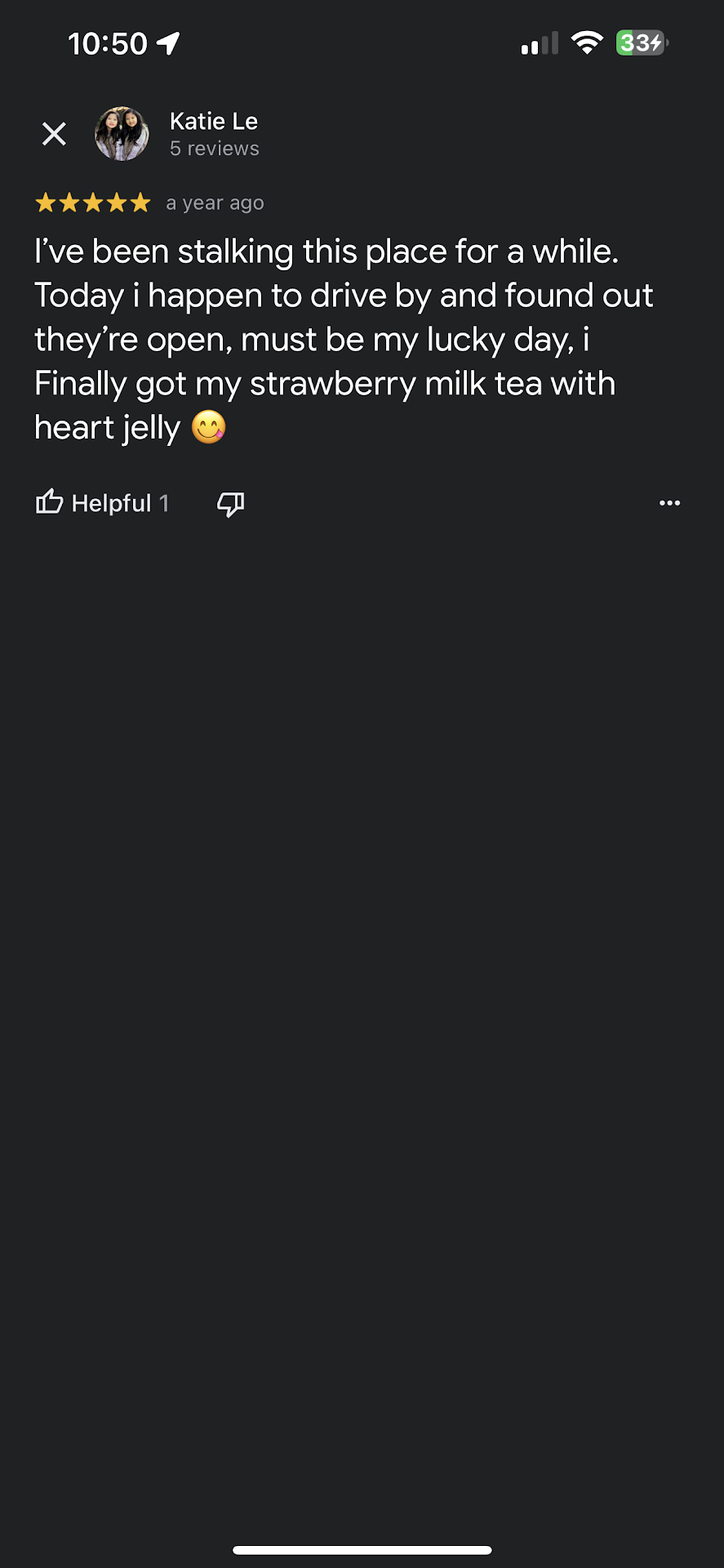Viewport: 724px width, 1568px height.
Task: Open Katie Le's profile picture
Action: (122, 133)
